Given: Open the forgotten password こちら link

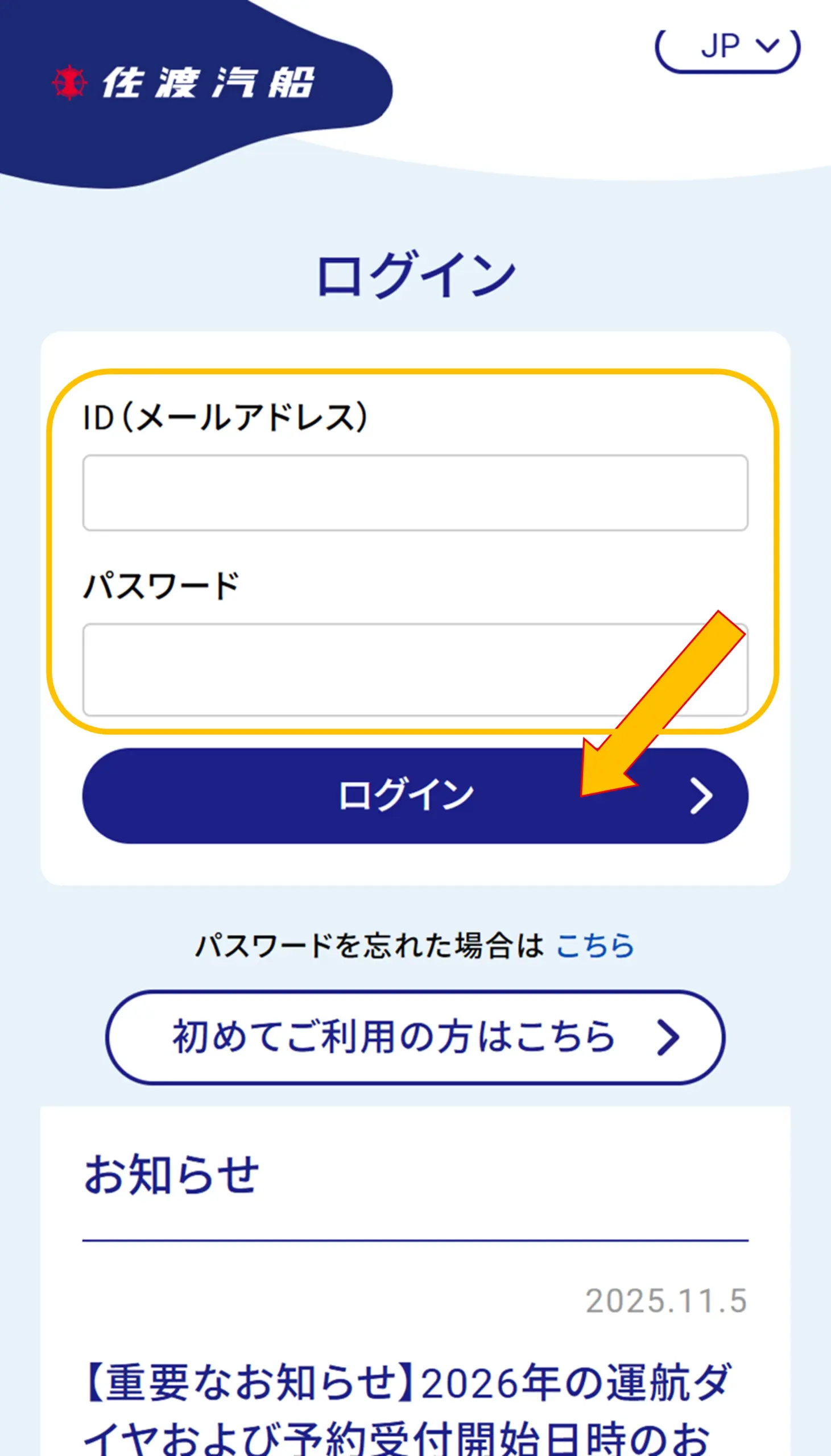Looking at the screenshot, I should [x=595, y=946].
